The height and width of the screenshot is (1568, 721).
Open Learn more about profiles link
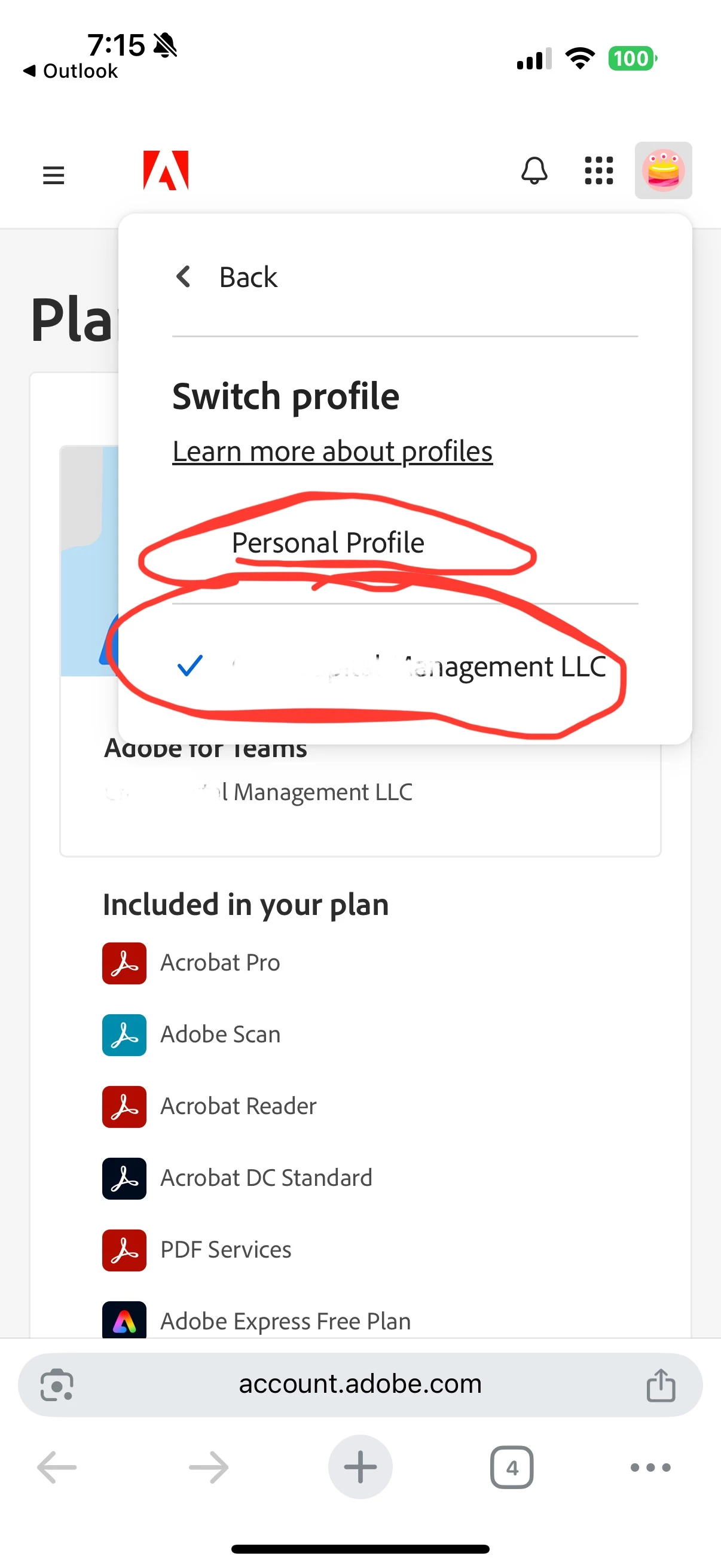(332, 452)
